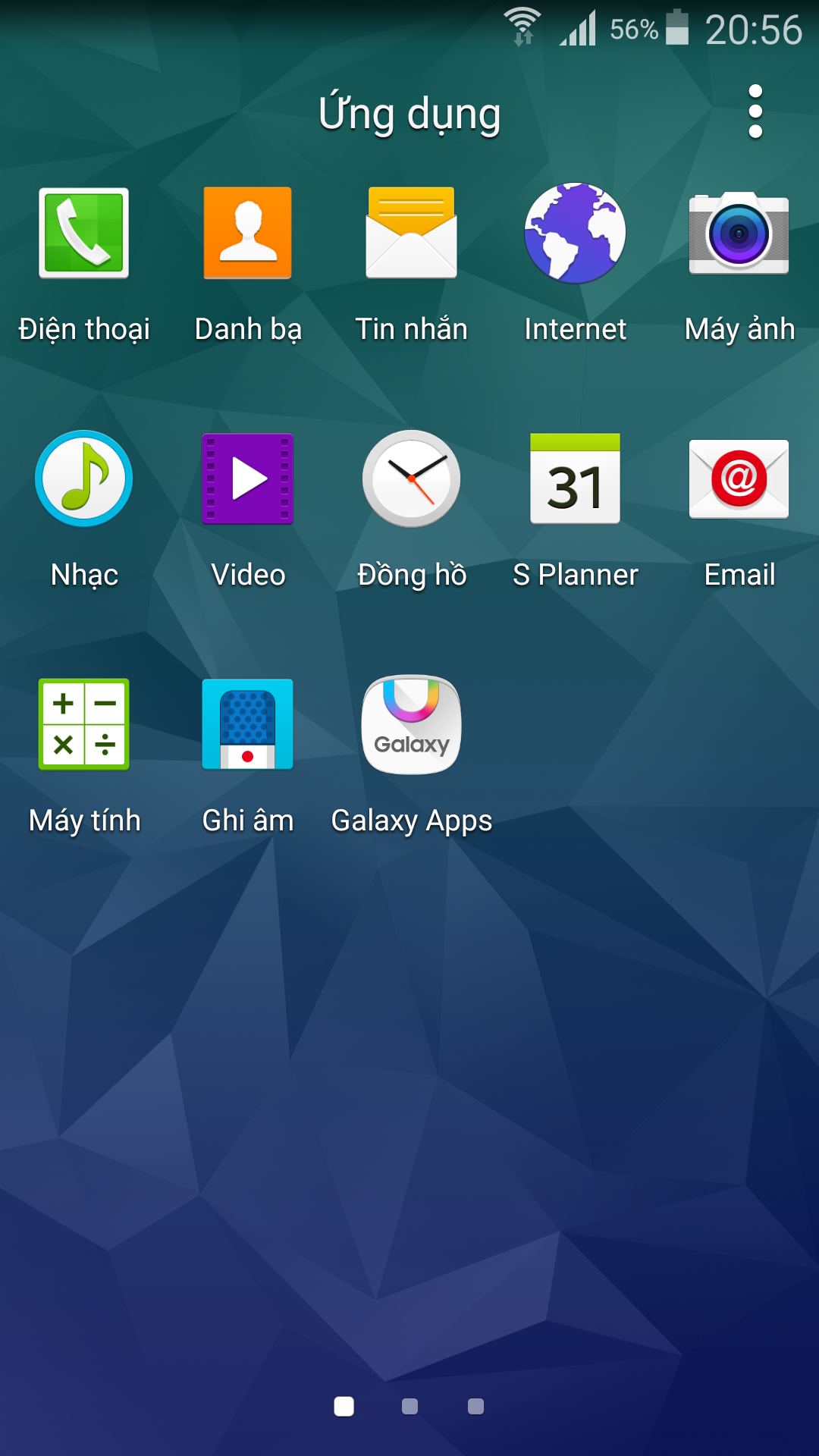Viewport: 819px width, 1456px height.
Task: Jump to the third app page indicator
Action: click(x=475, y=1407)
